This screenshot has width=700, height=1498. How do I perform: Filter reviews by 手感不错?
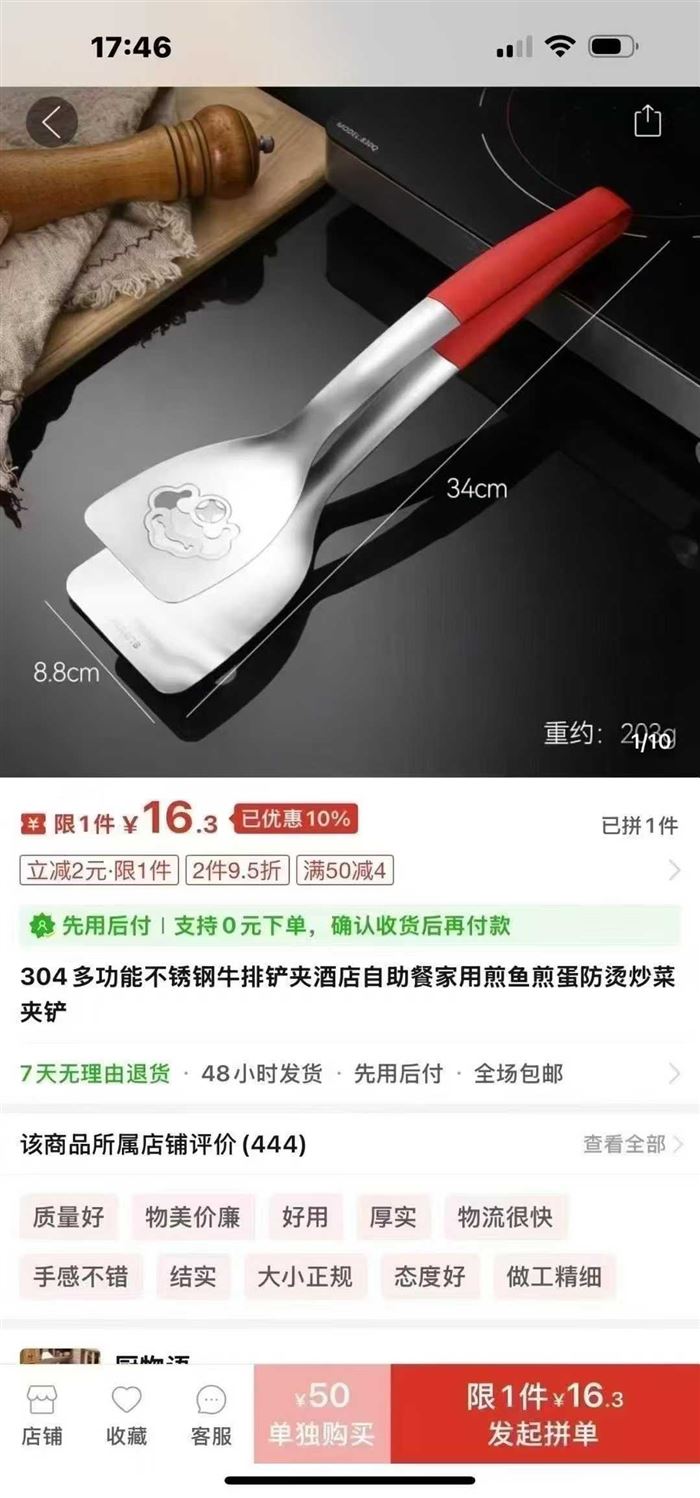tap(81, 1276)
